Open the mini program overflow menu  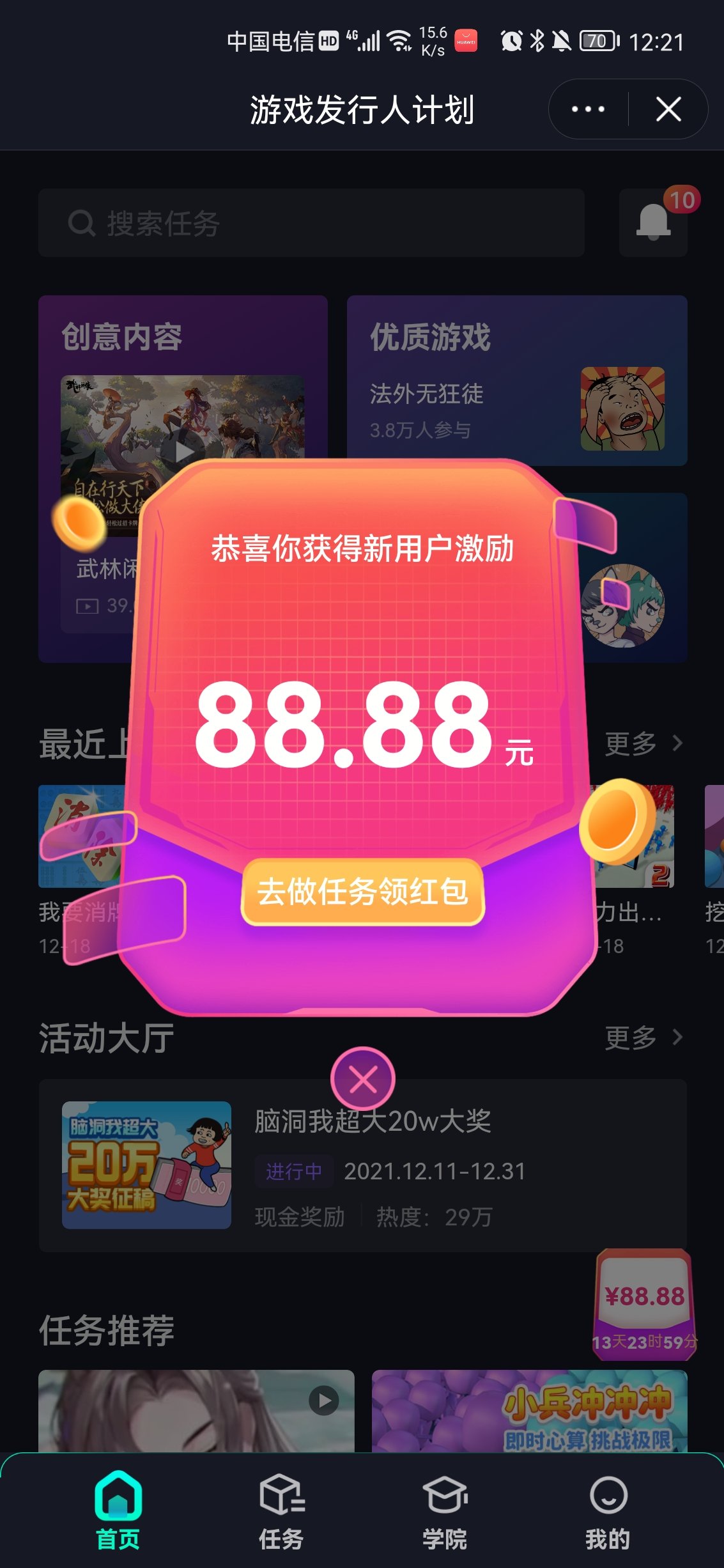point(588,109)
